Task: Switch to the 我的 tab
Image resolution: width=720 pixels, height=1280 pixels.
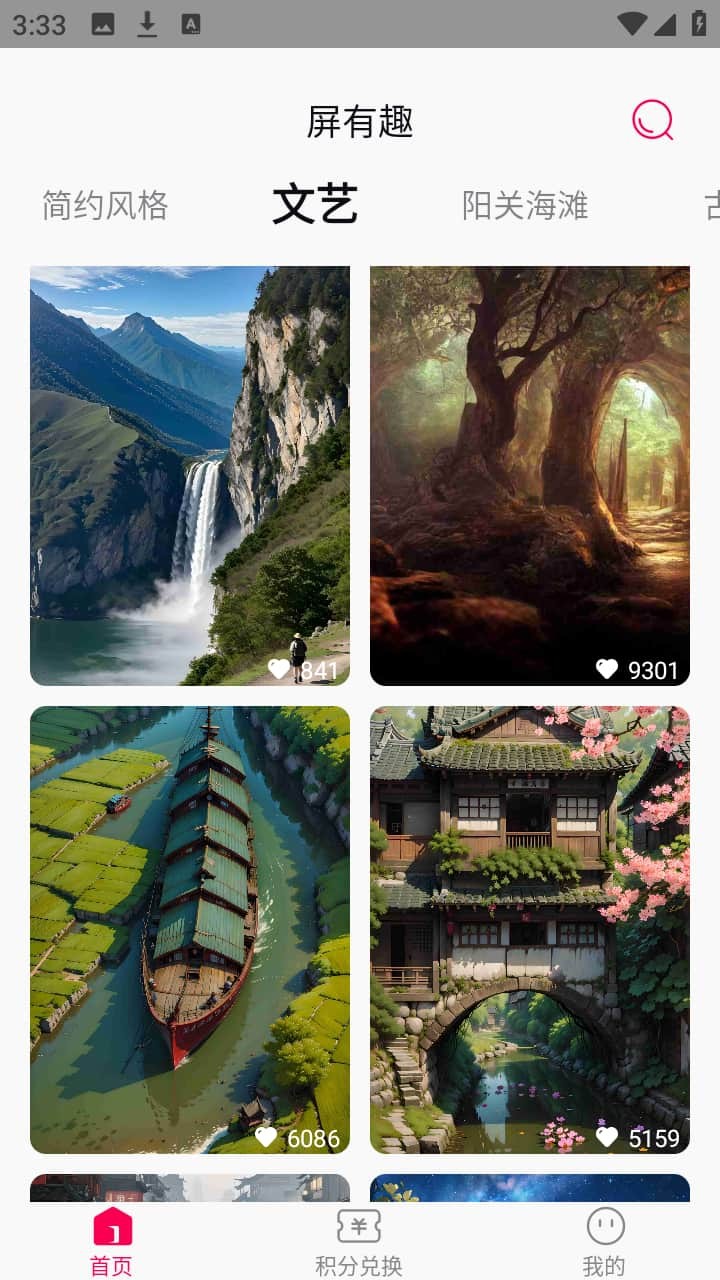Action: [604, 1241]
